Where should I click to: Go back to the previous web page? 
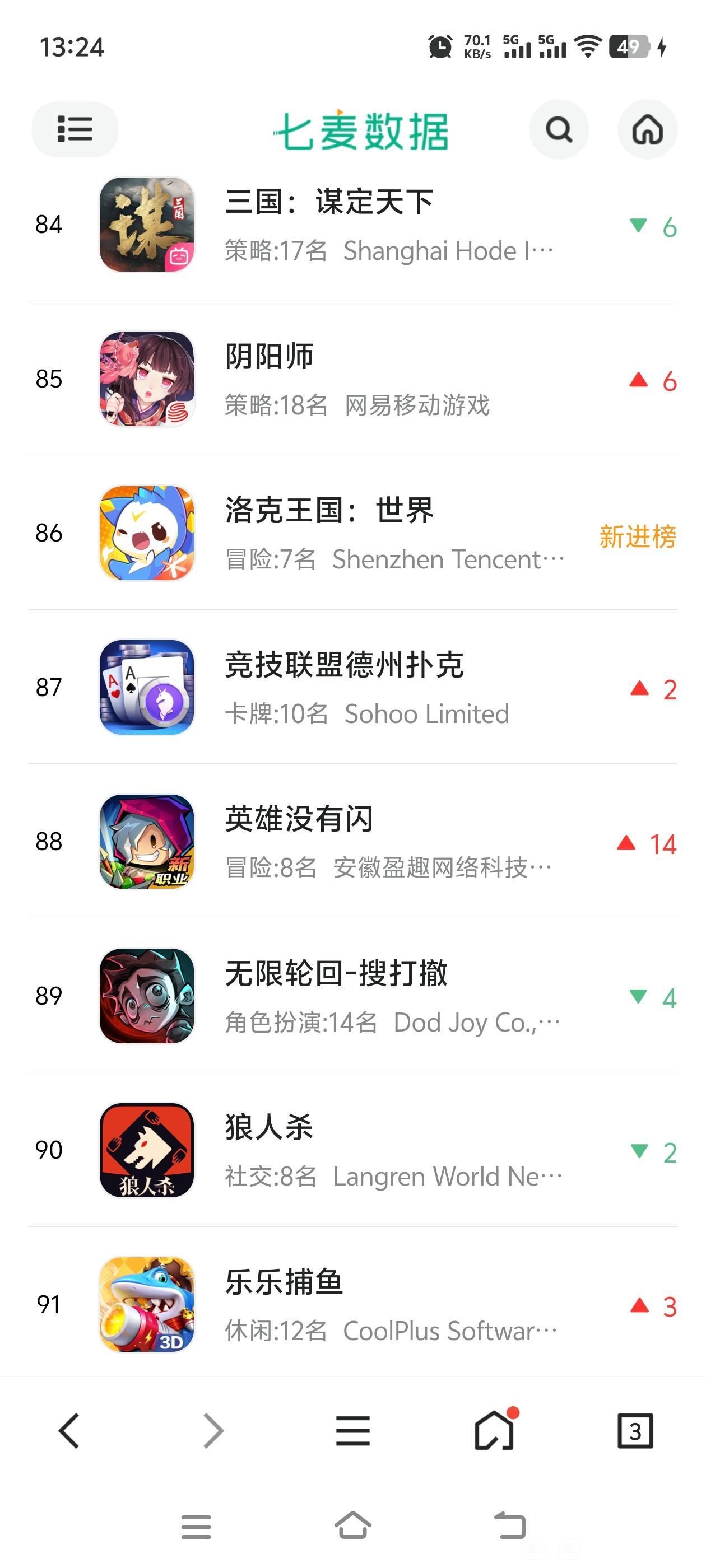point(69,1430)
